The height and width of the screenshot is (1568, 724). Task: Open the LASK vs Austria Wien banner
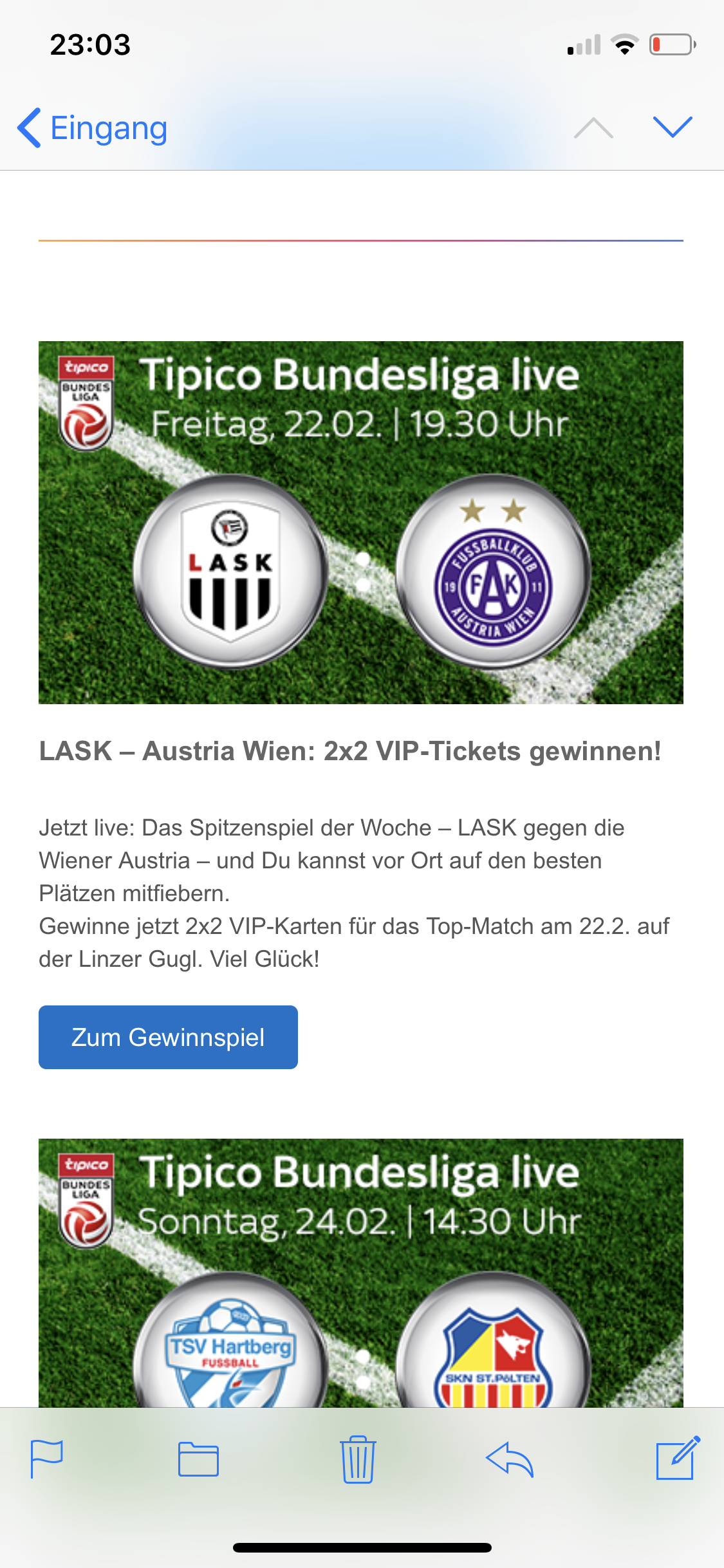pos(361,523)
